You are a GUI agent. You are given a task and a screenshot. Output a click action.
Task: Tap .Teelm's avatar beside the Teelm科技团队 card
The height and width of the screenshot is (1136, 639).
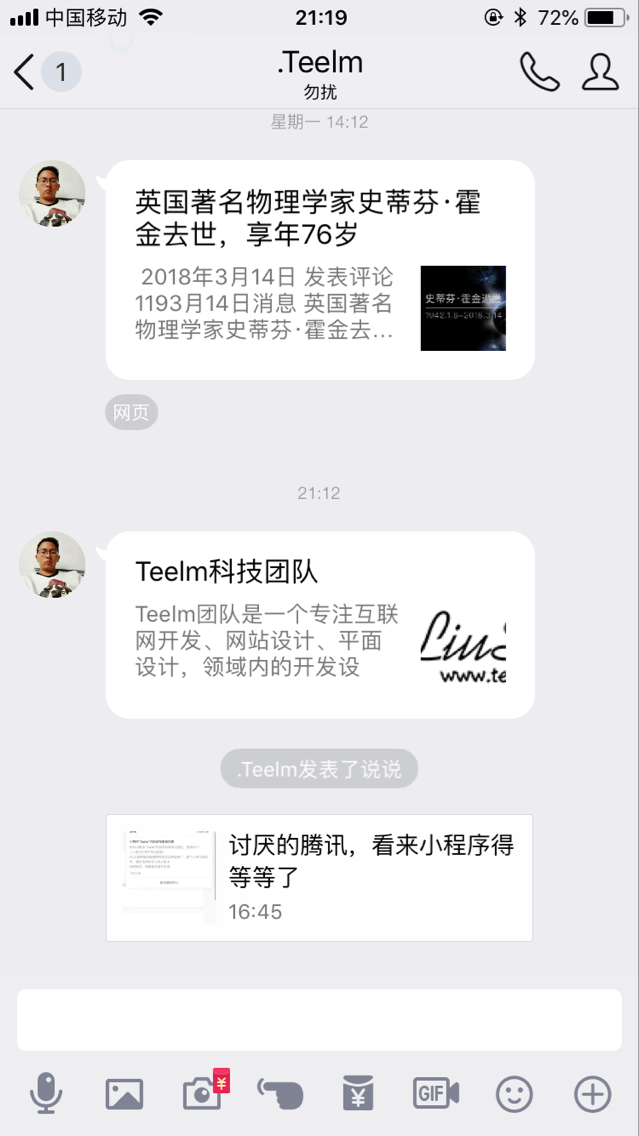pos(52,565)
